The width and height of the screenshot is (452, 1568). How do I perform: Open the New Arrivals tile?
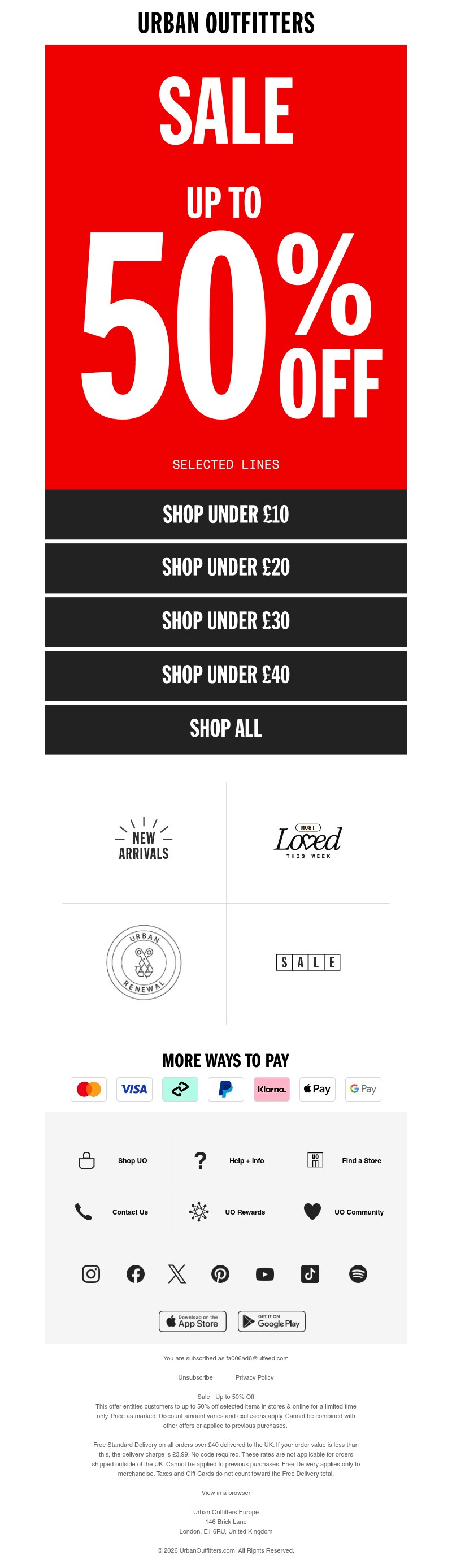[144, 841]
